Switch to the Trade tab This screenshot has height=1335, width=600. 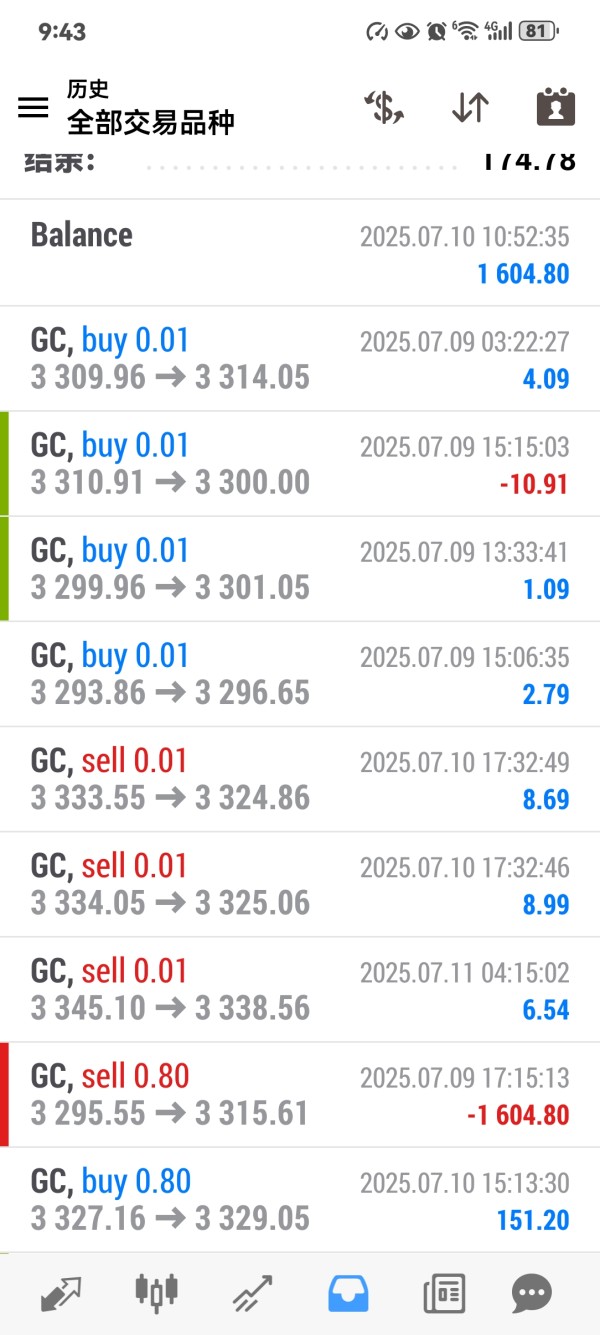(252, 1294)
